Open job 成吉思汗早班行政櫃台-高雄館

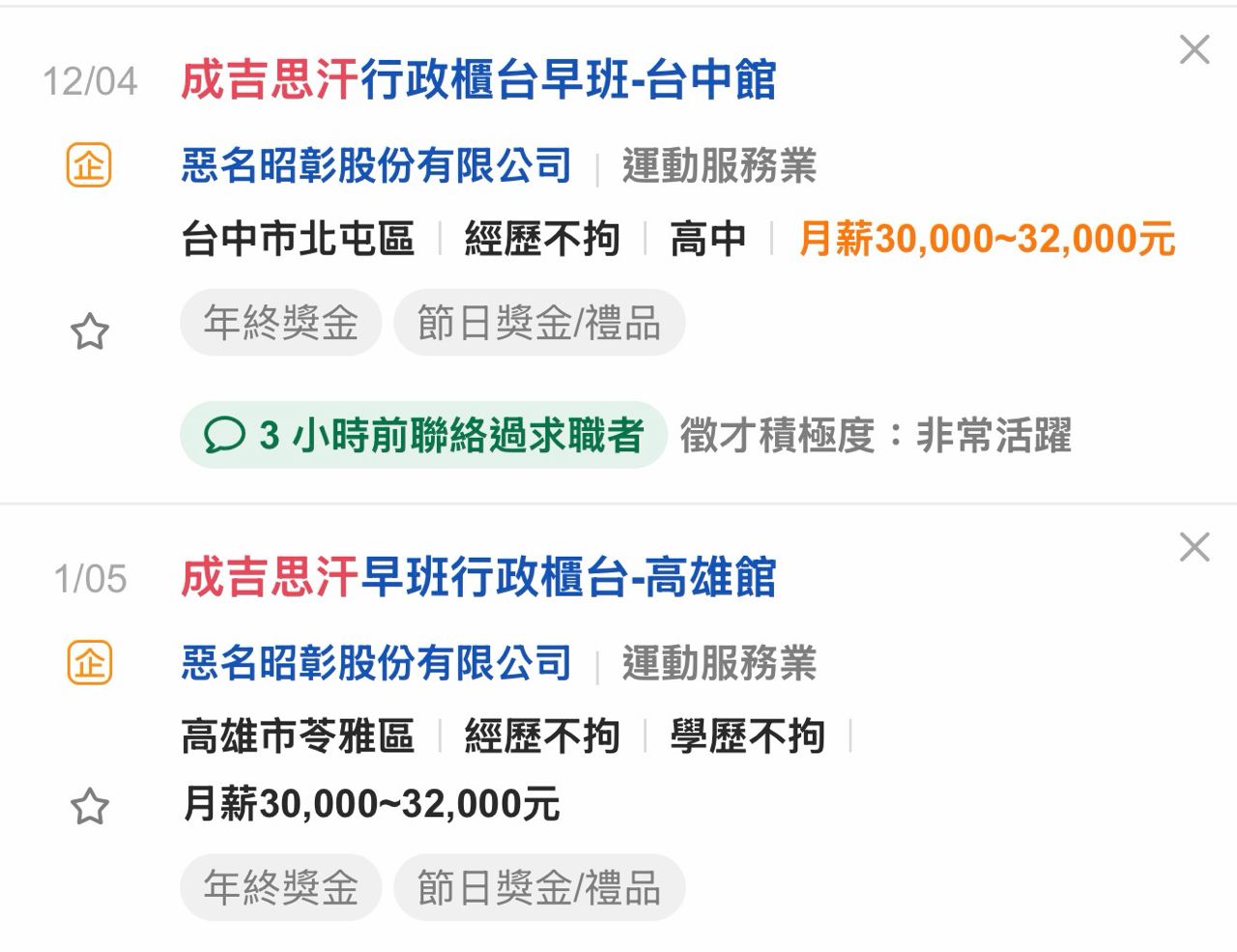pyautogui.click(x=478, y=578)
